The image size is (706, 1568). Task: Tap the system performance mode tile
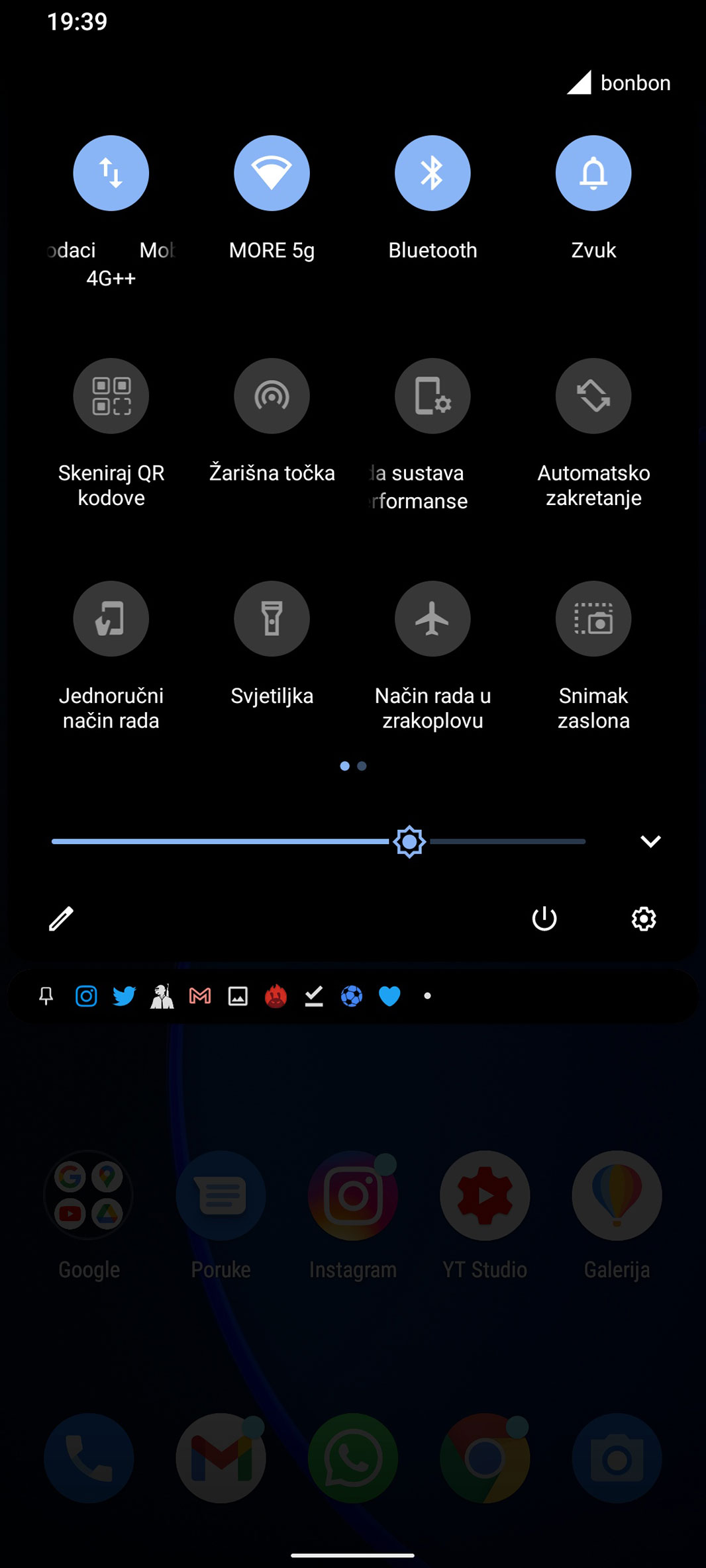pos(432,396)
